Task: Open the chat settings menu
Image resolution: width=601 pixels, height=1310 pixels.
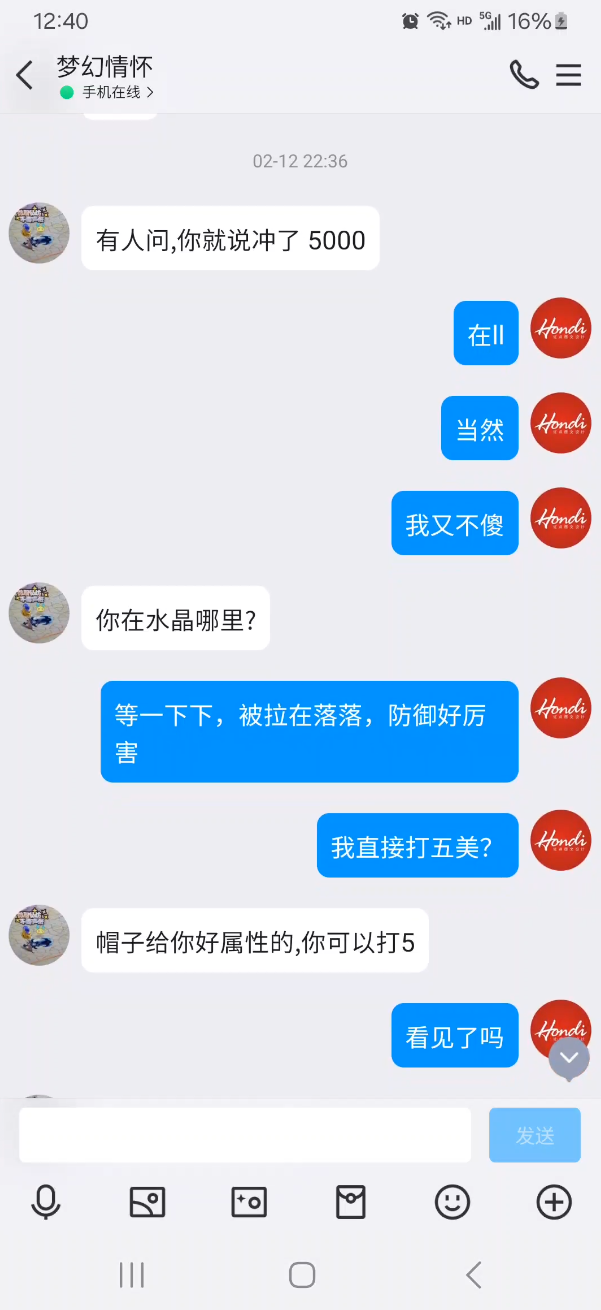Action: [569, 75]
